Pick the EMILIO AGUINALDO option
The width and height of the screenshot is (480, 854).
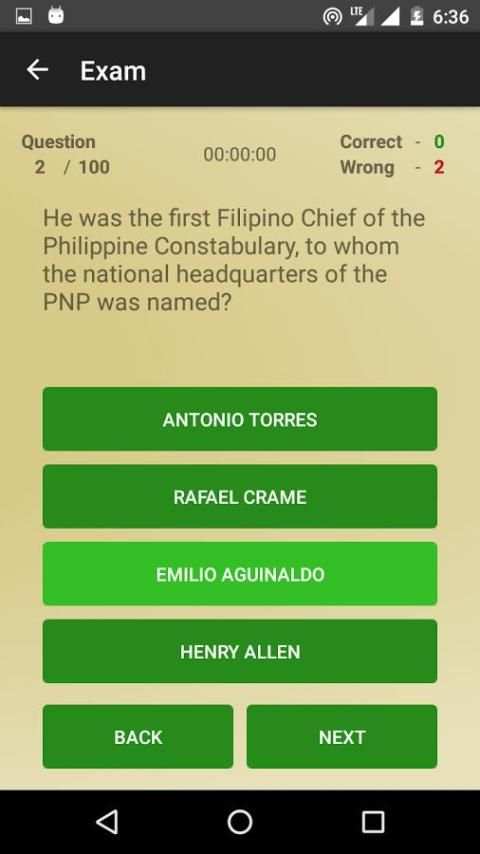point(240,574)
